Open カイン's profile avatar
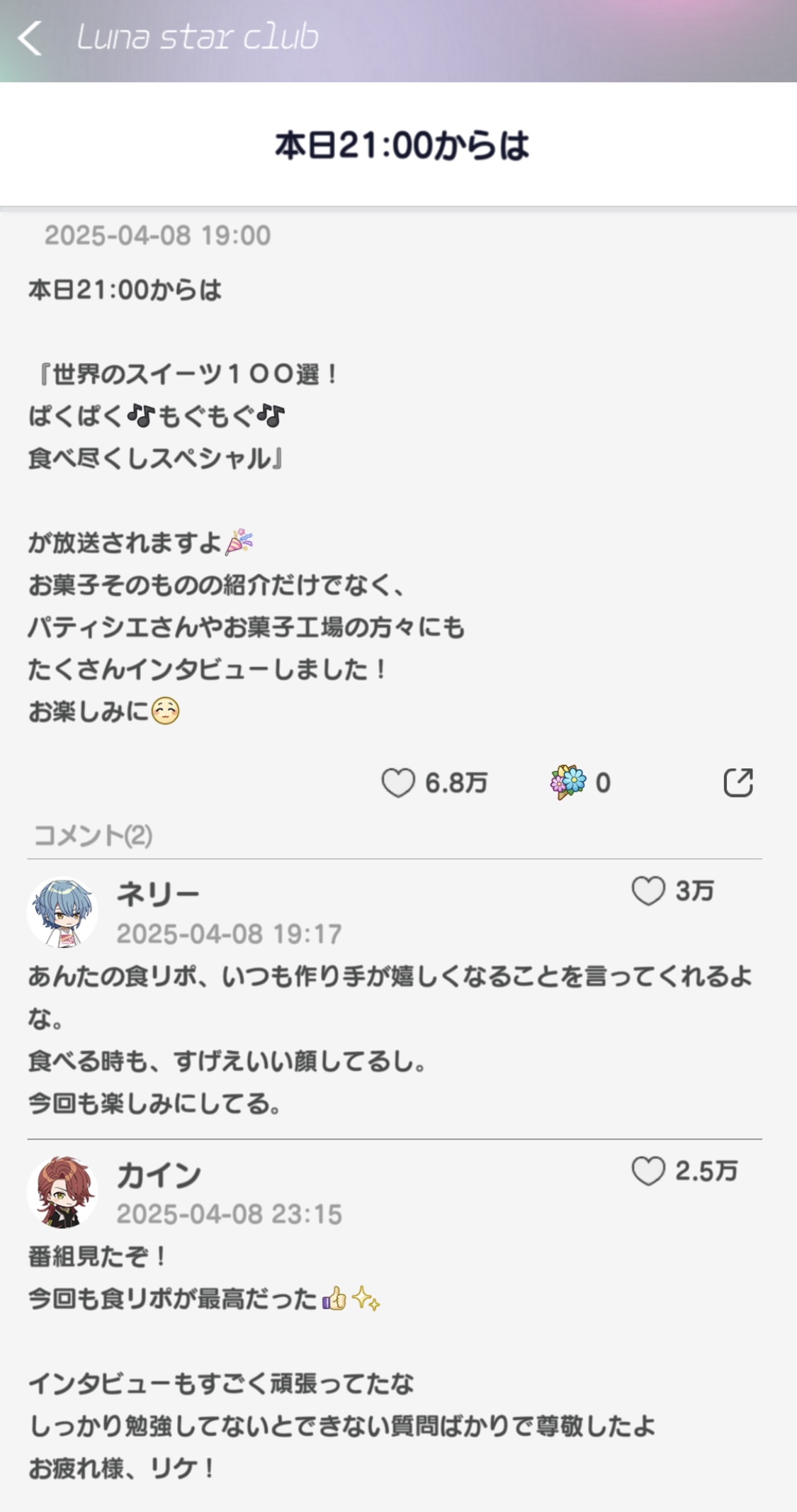797x1512 pixels. pos(62,1192)
